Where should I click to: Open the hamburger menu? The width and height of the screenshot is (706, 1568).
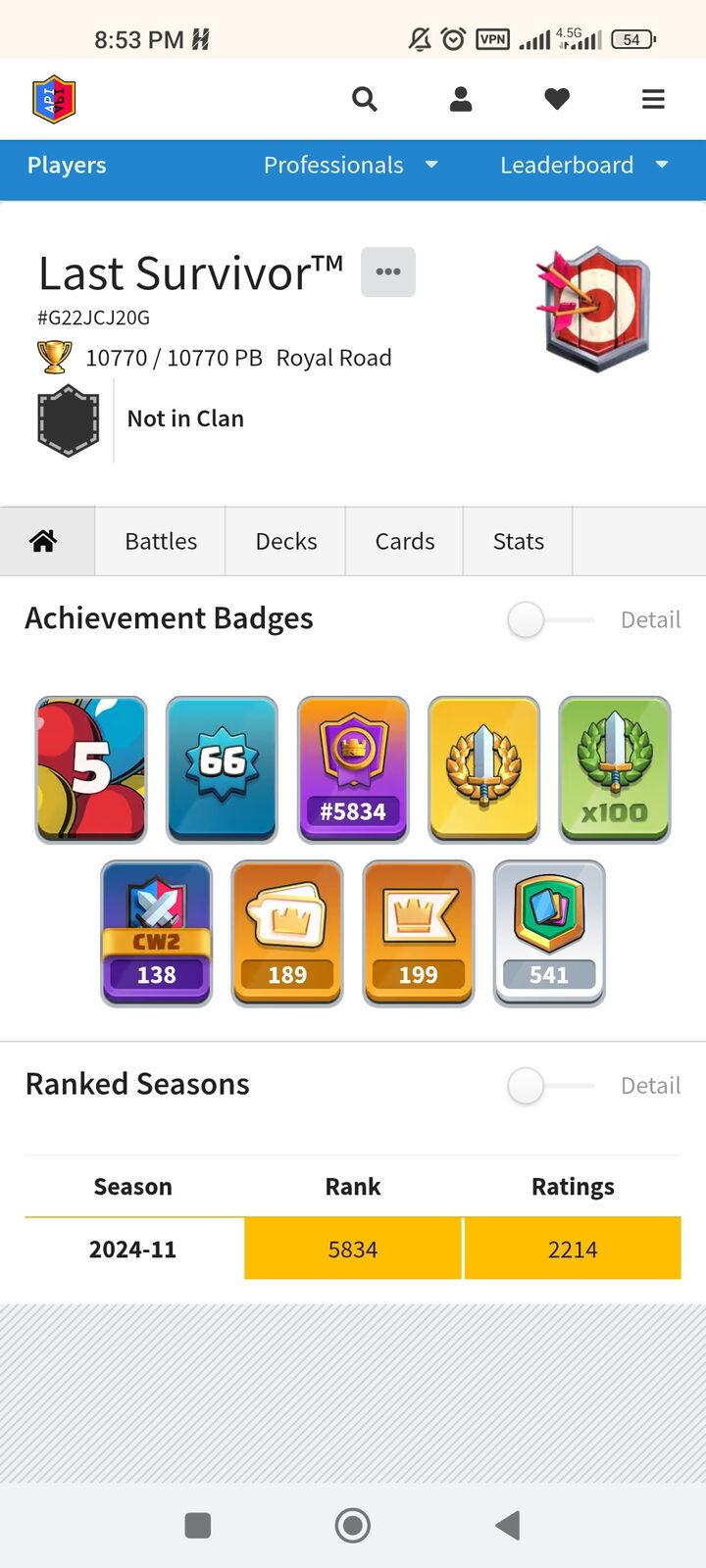pyautogui.click(x=653, y=99)
